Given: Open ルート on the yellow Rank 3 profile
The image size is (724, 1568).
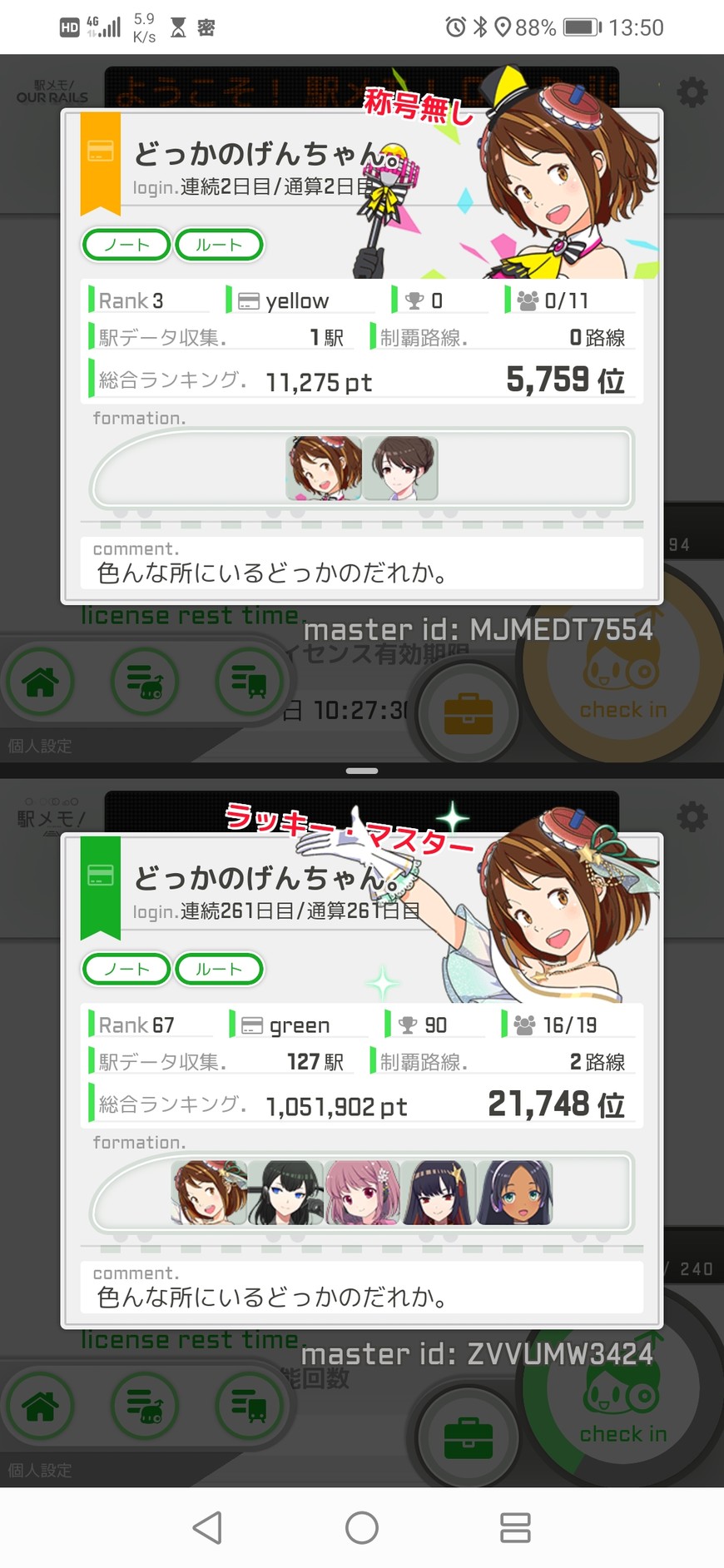Looking at the screenshot, I should [x=219, y=245].
